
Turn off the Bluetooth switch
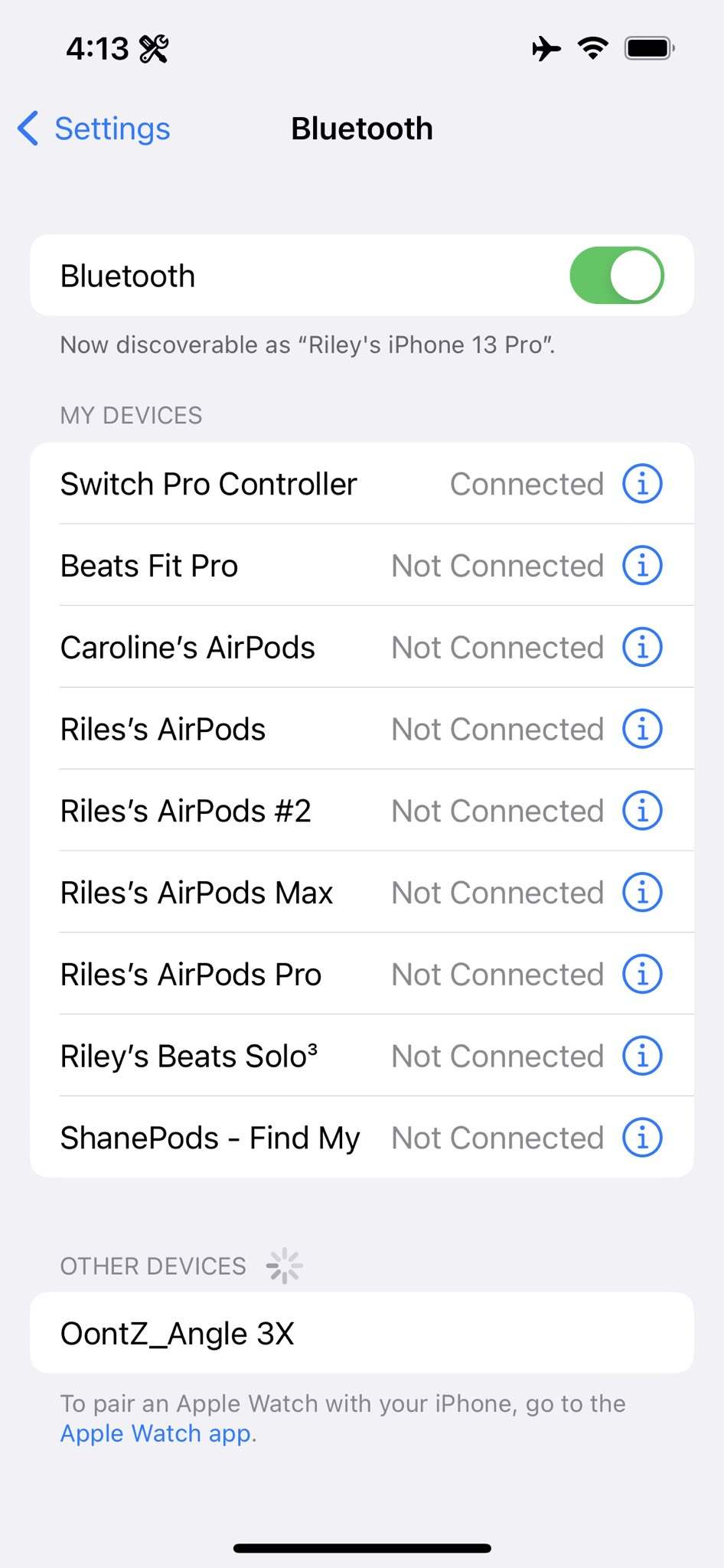[x=616, y=276]
